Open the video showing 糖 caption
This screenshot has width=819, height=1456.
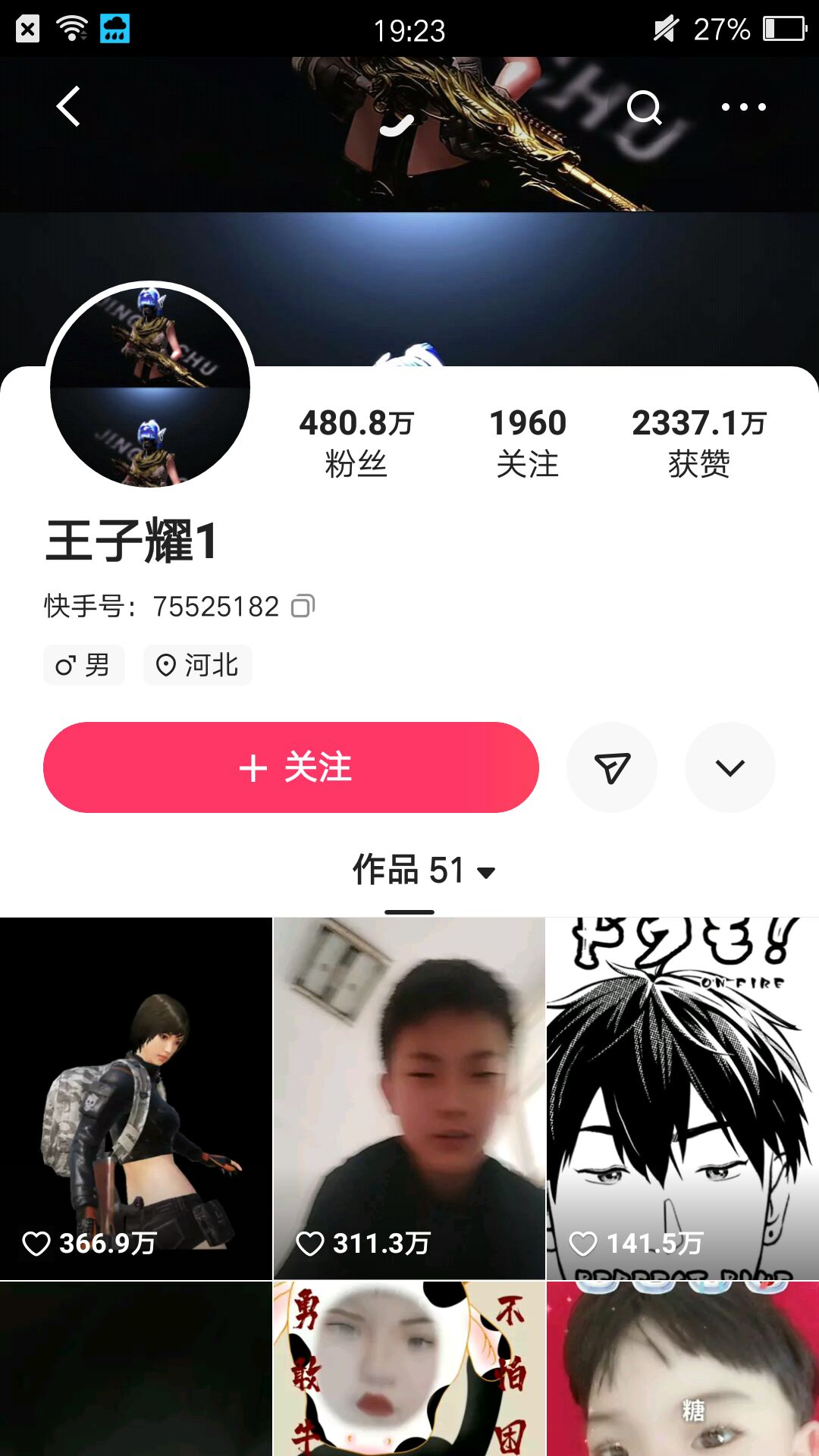[x=682, y=1369]
